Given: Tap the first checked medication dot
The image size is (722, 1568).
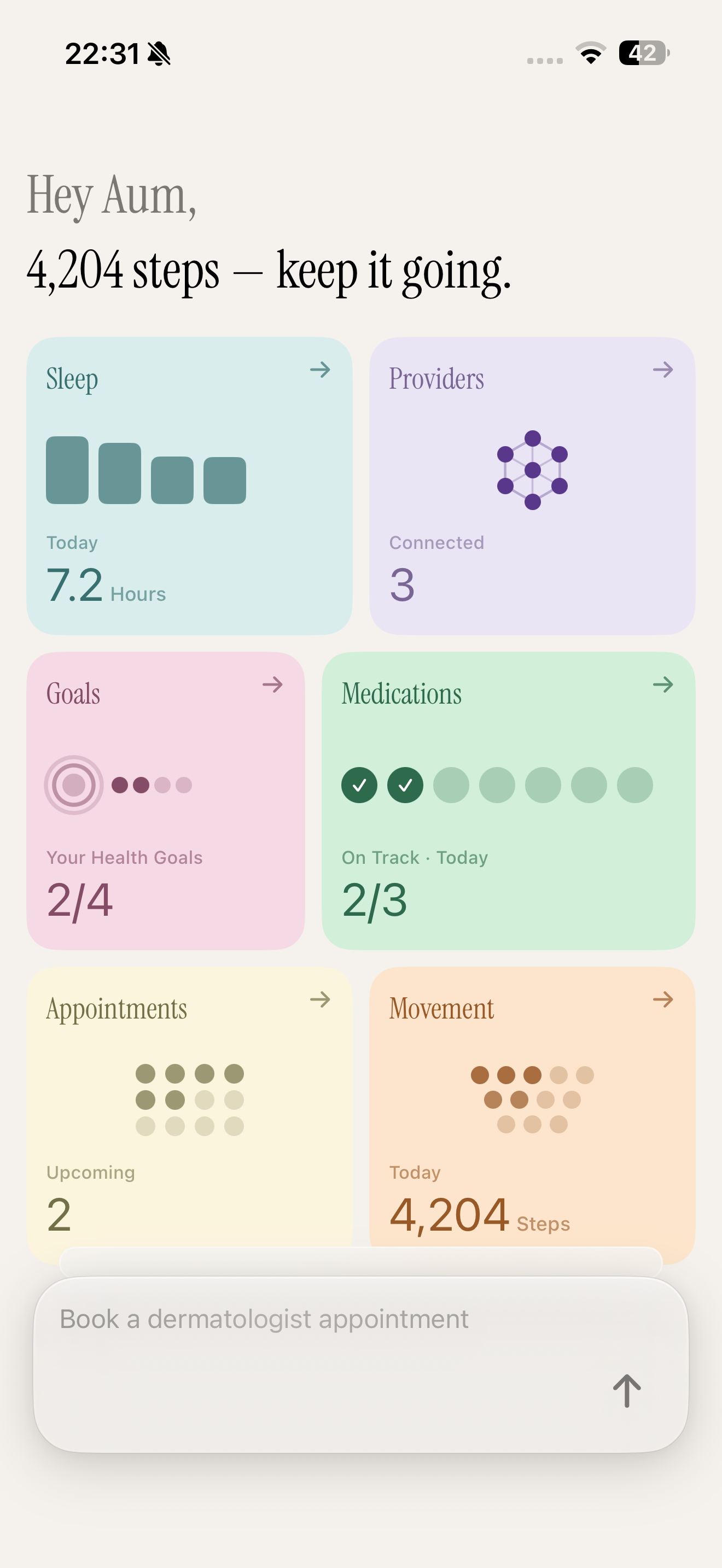Looking at the screenshot, I should 359,785.
